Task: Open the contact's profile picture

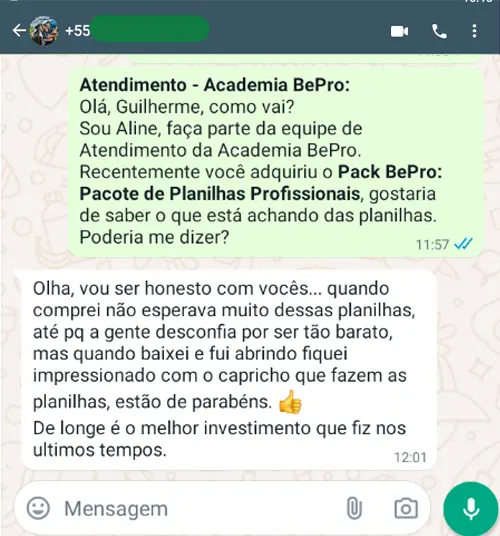Action: (x=44, y=31)
